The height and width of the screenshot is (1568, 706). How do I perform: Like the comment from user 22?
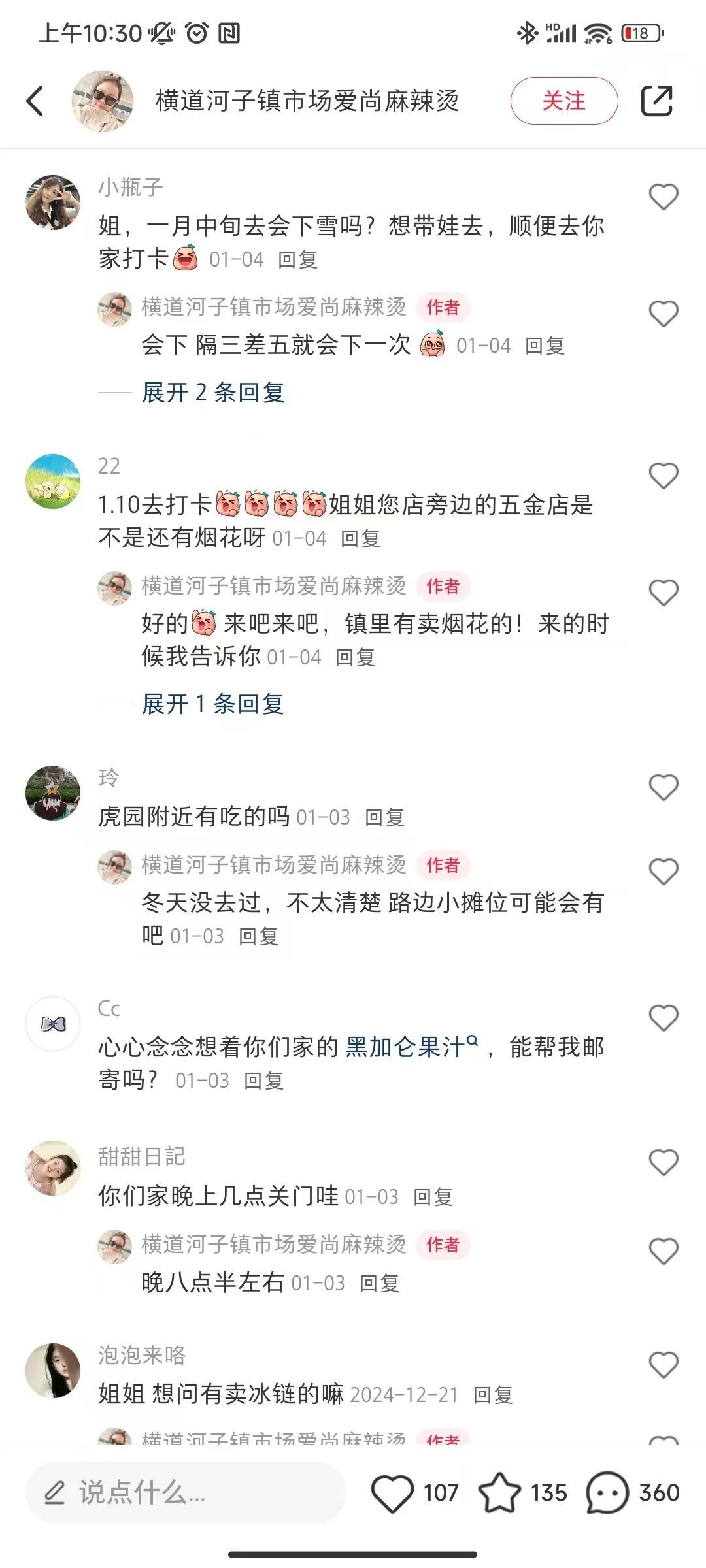click(663, 476)
